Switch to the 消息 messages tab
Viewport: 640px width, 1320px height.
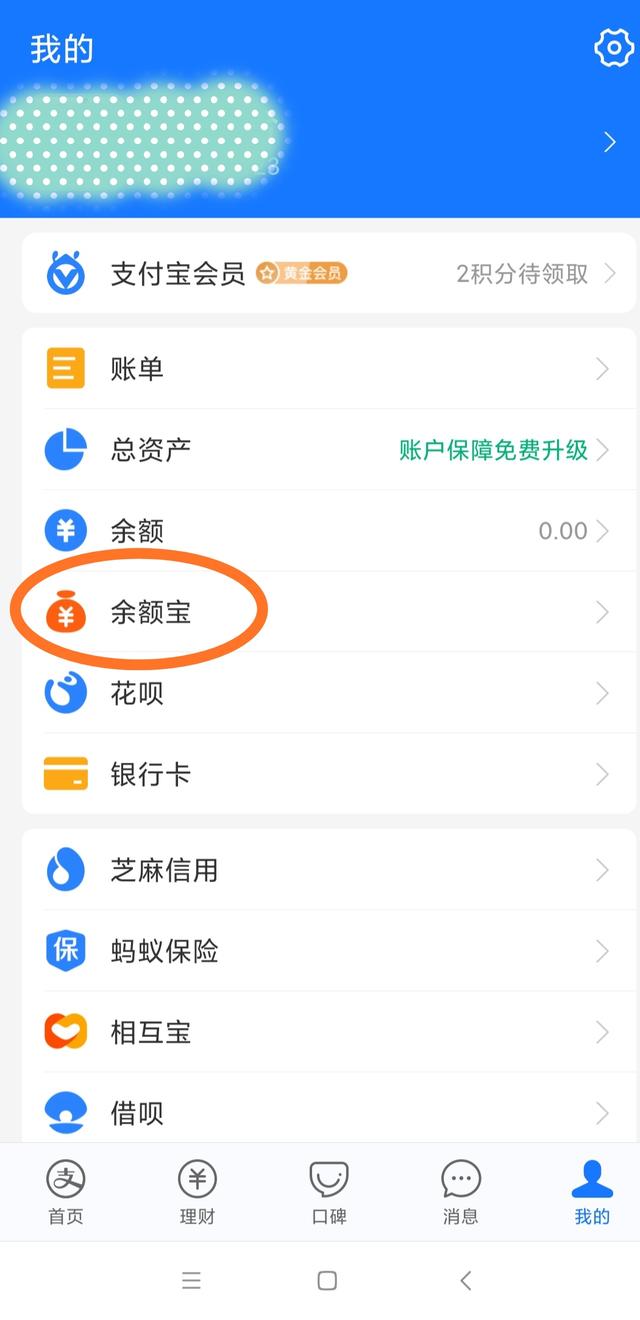[461, 1192]
